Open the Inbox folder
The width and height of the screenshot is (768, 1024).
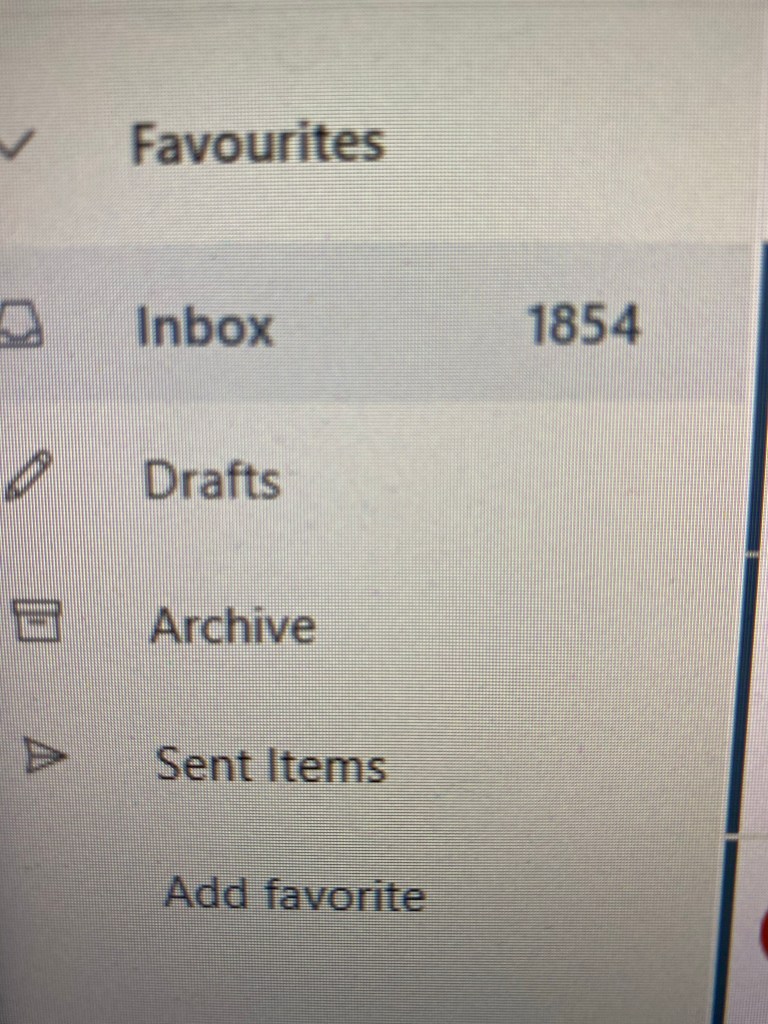click(x=205, y=326)
